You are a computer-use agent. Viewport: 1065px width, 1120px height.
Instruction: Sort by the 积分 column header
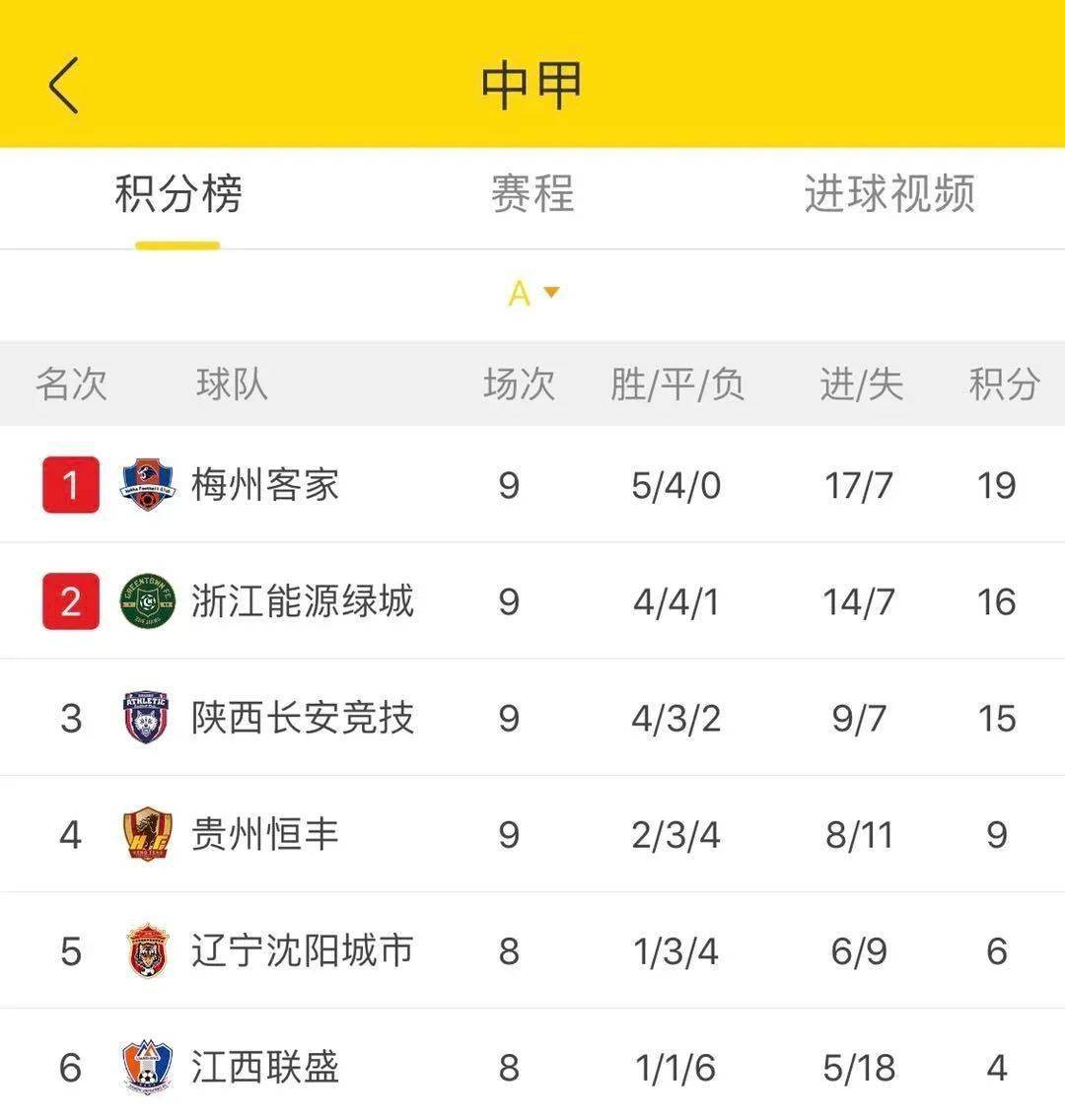[x=1002, y=385]
